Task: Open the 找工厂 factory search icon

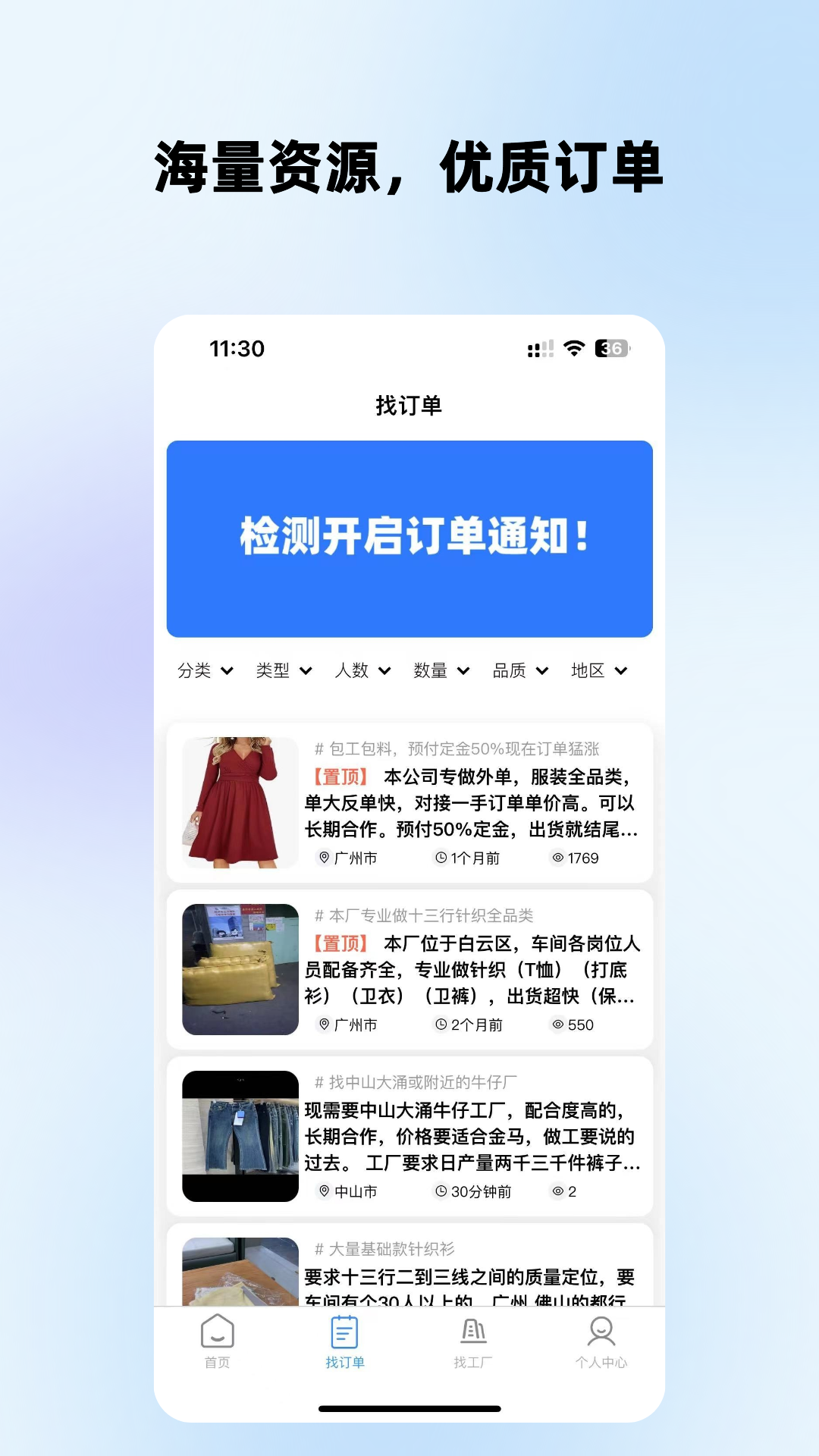Action: click(472, 1337)
